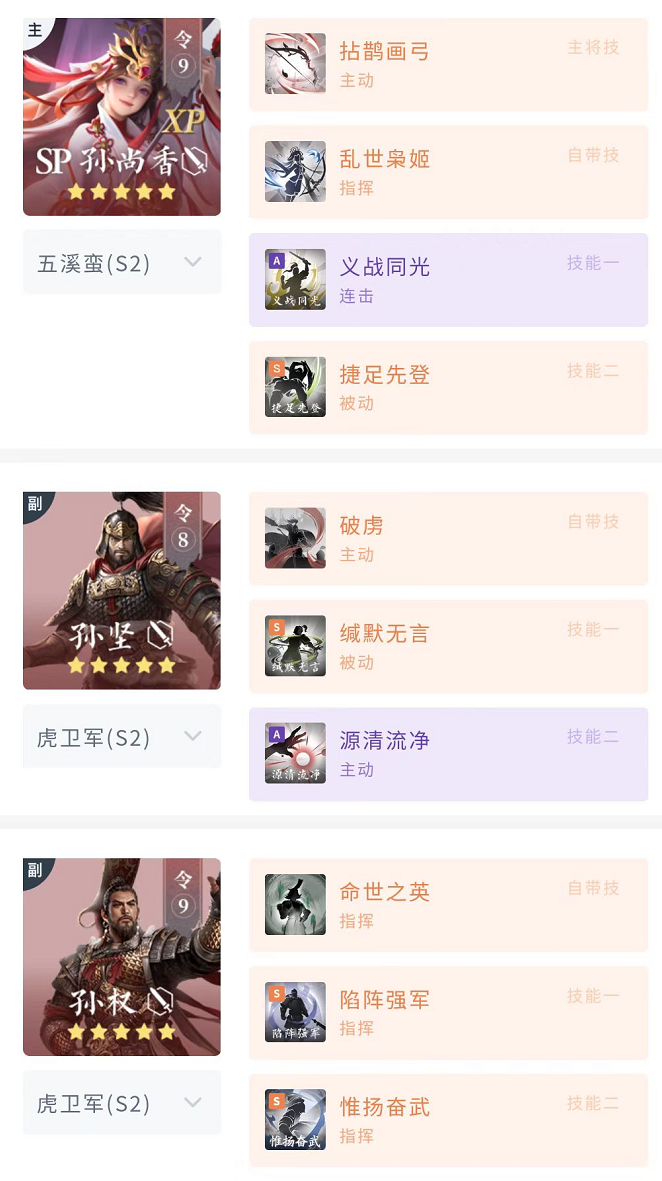
Task: Select the 捷足先登 skill slot
Action: coord(448,388)
